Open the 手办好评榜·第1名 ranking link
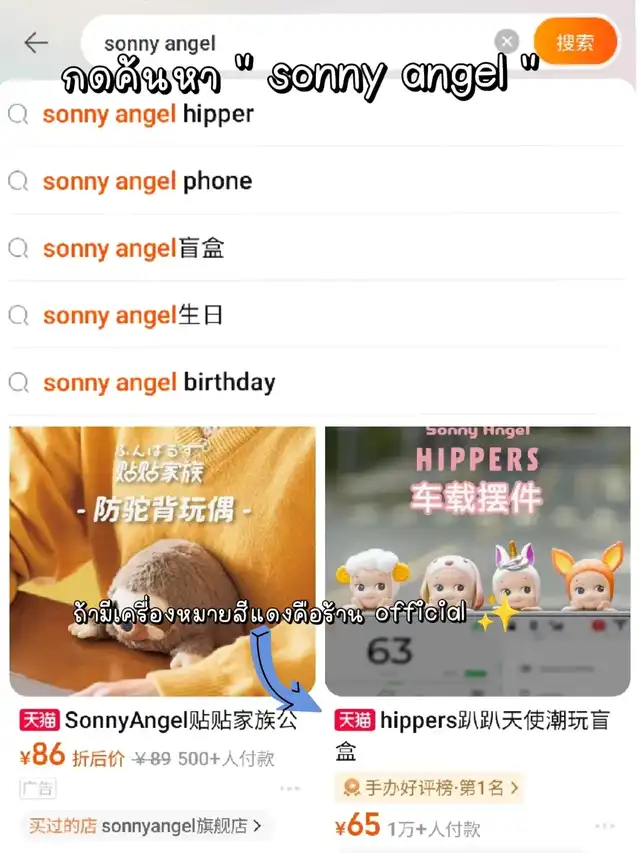640x853 pixels. tap(429, 788)
